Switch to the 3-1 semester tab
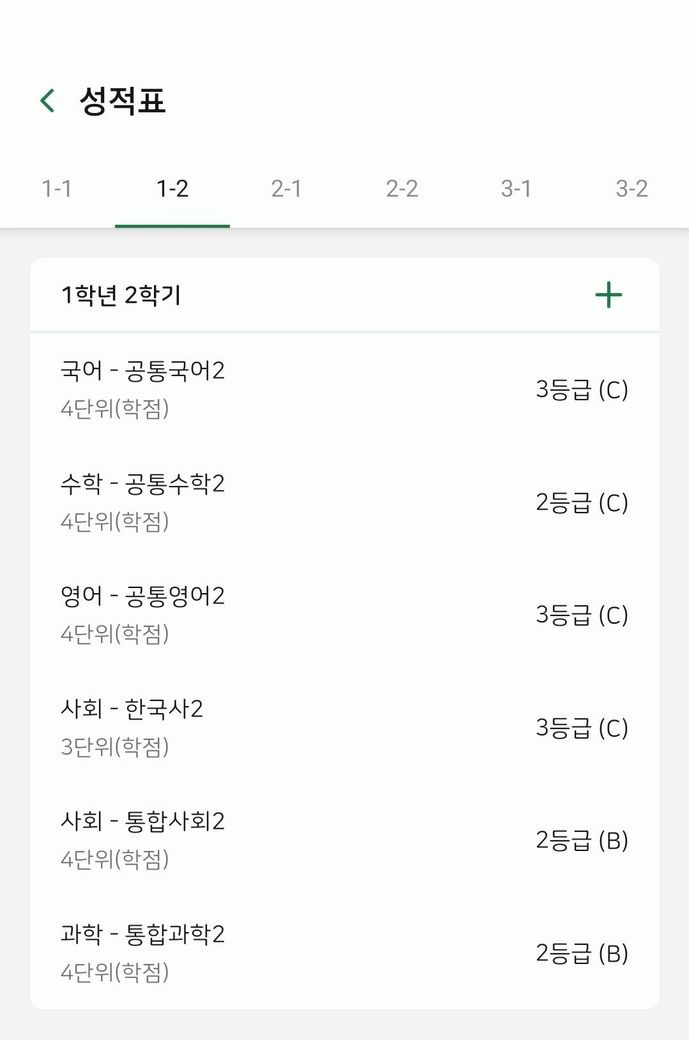 [516, 189]
